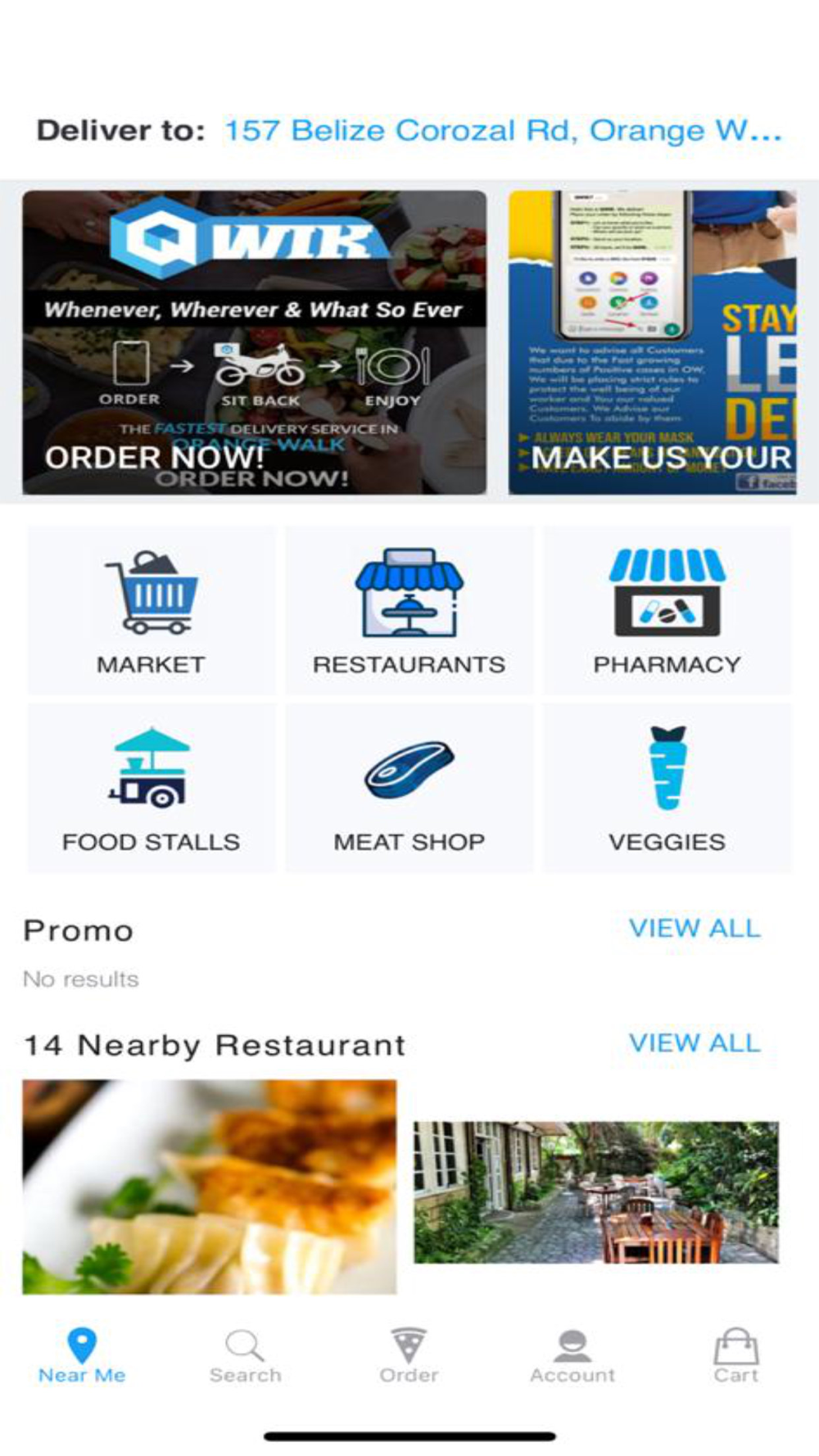
Task: Open the Market category
Action: (152, 610)
